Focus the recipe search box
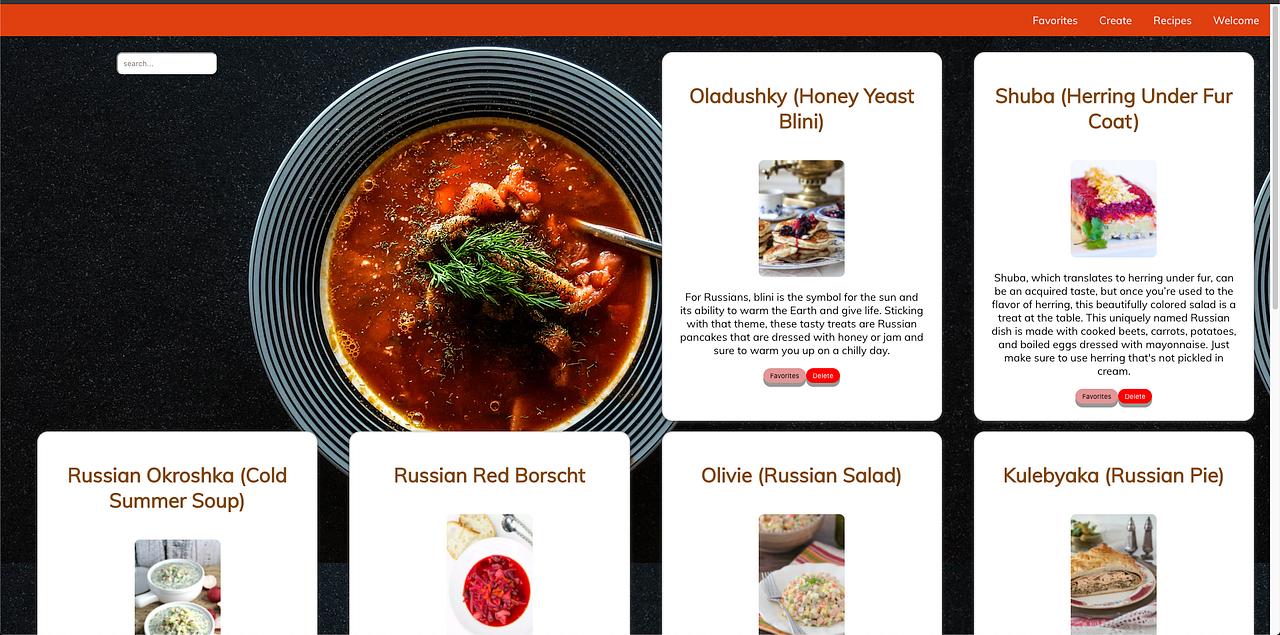 [166, 64]
